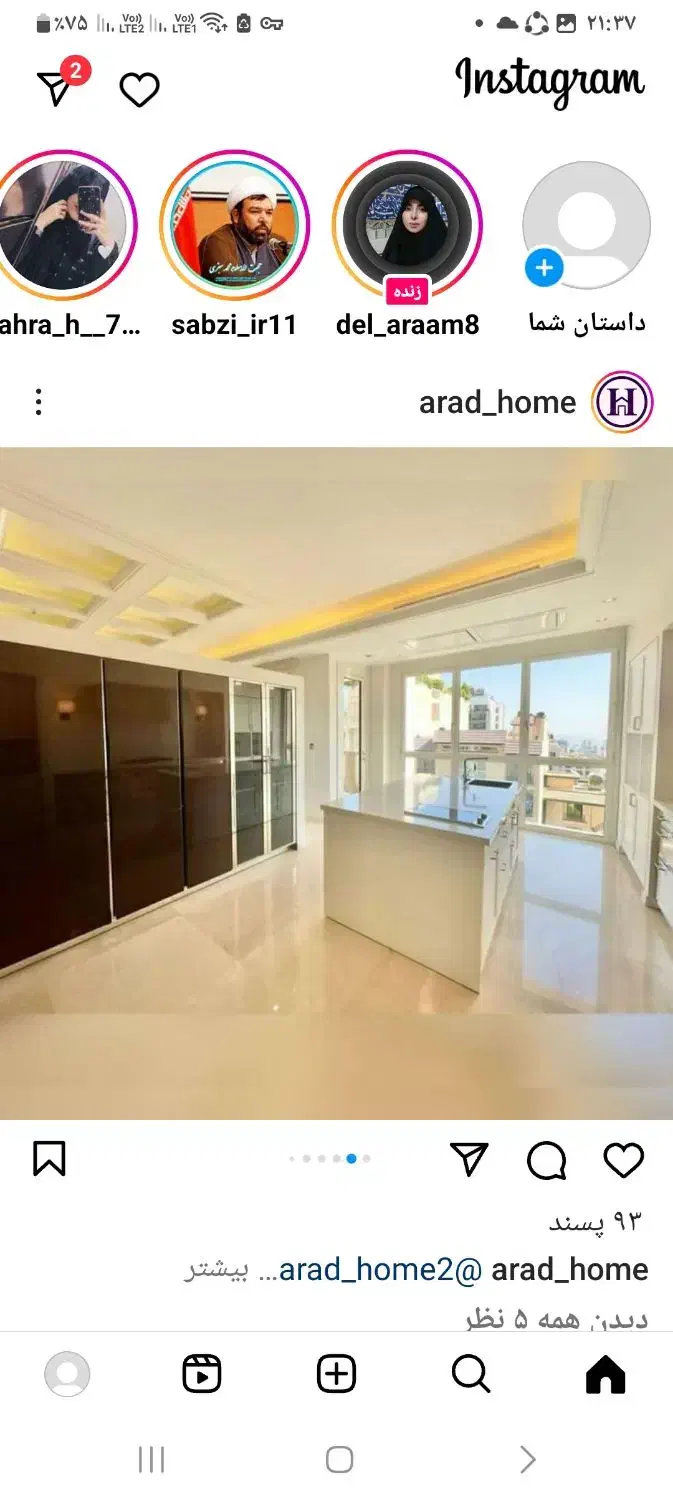The width and height of the screenshot is (673, 1500).
Task: Watch del_araam8's live story
Action: click(x=407, y=226)
